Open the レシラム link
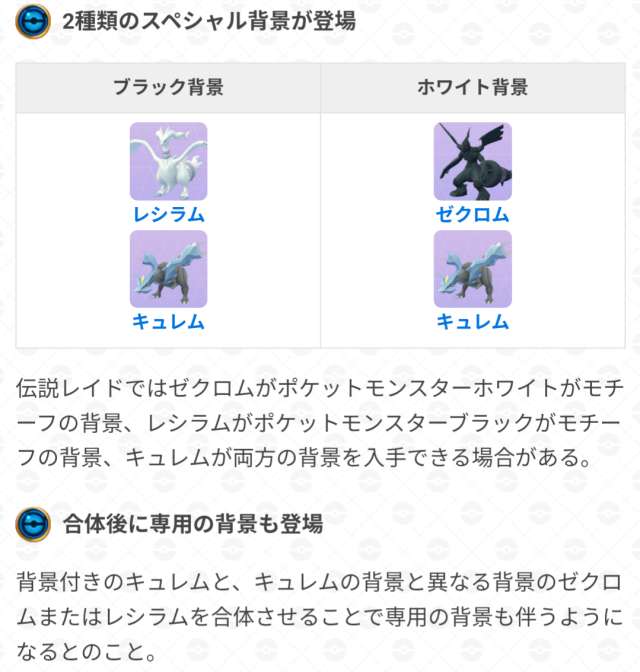This screenshot has width=640, height=672. [x=168, y=214]
